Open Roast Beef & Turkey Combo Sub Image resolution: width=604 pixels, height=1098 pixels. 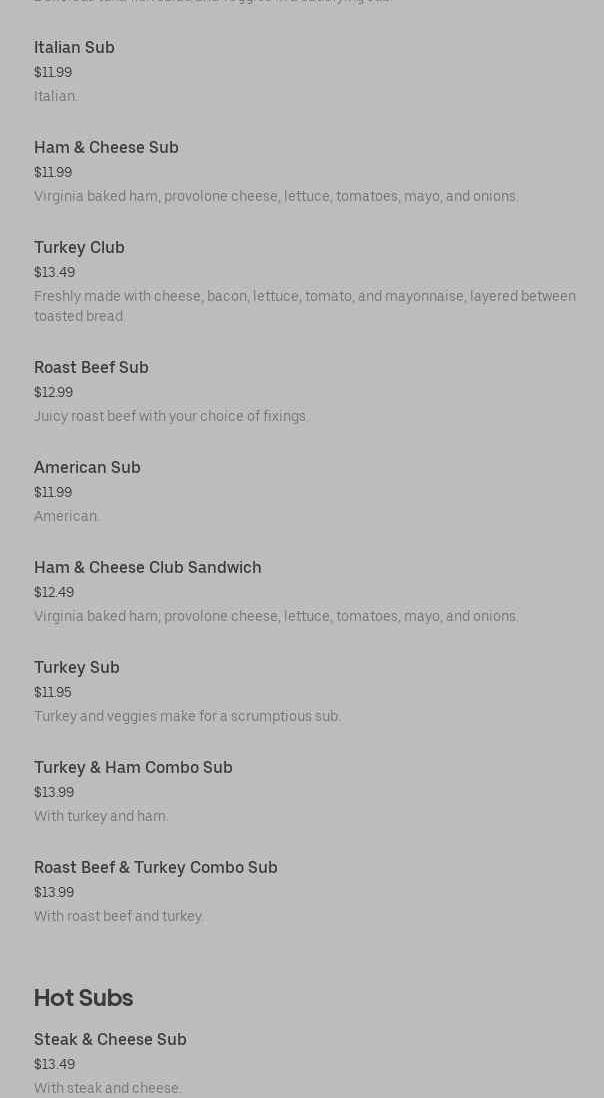(x=155, y=868)
